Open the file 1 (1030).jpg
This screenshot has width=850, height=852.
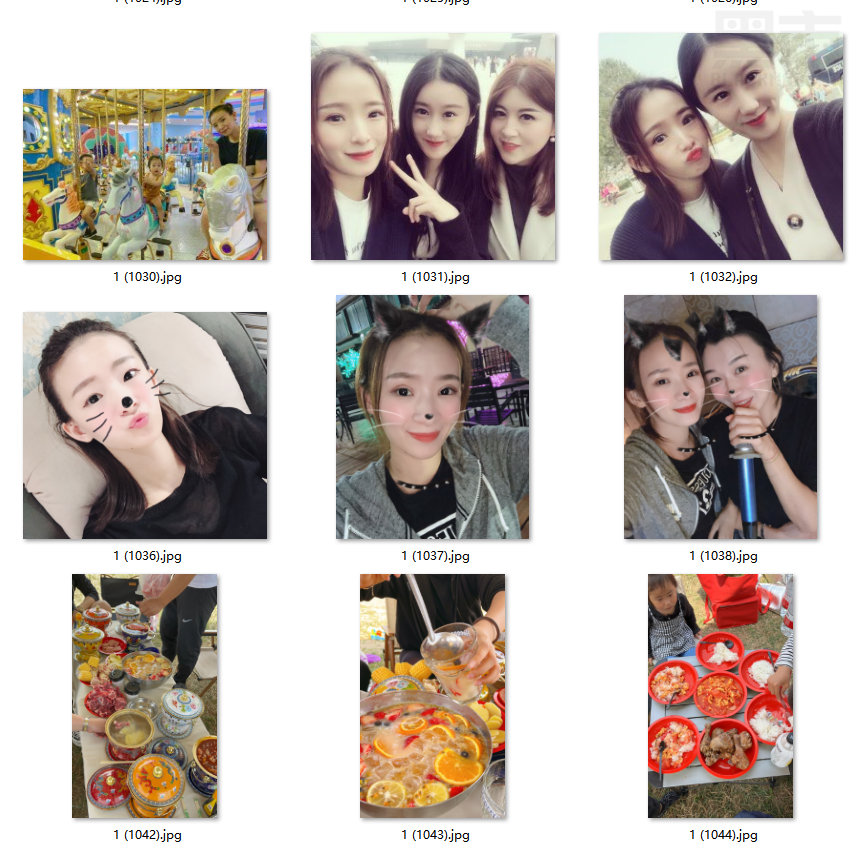(x=145, y=175)
